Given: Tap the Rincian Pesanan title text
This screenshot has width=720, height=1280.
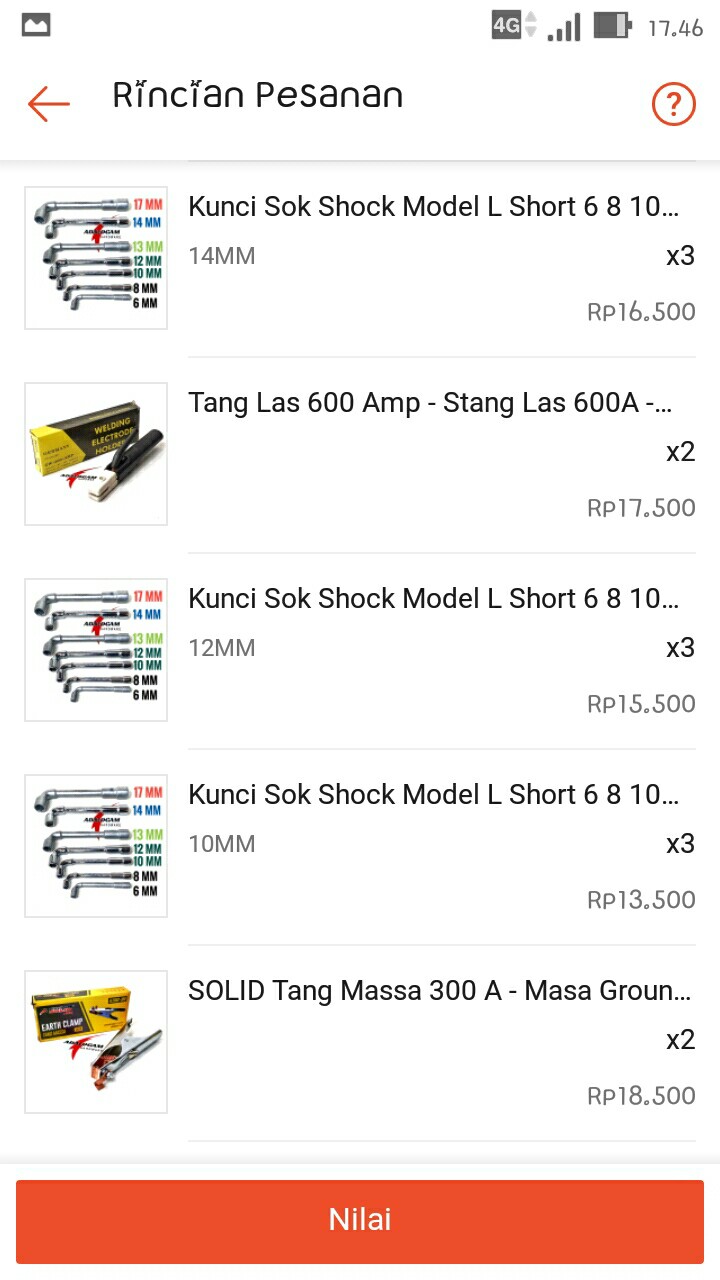Looking at the screenshot, I should (257, 96).
